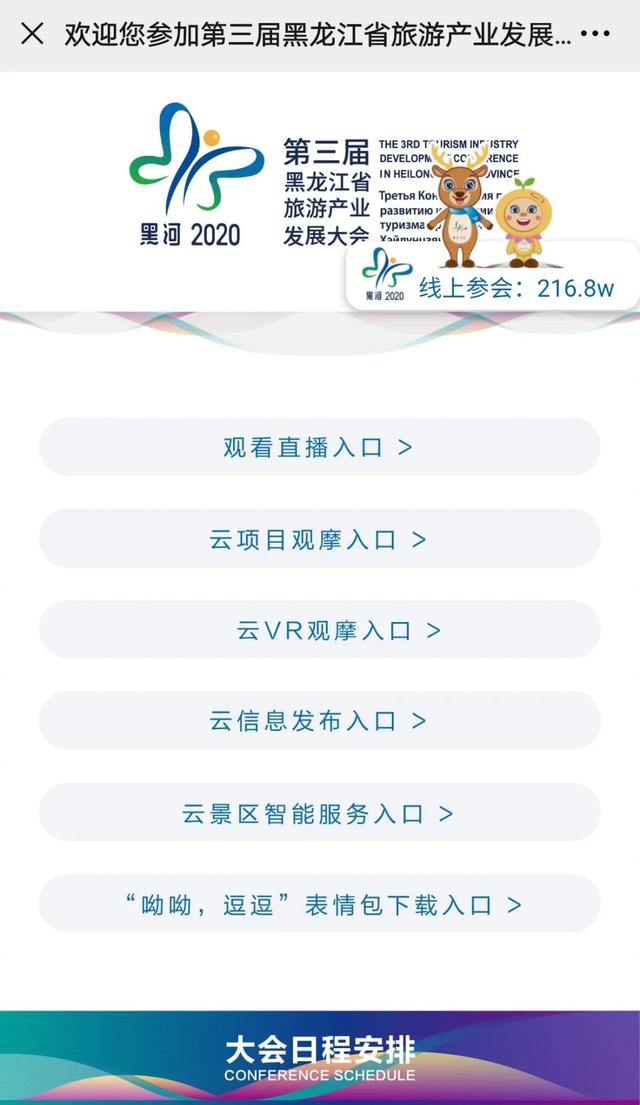
Task: Open 观看直播入口 live stream entry
Action: (319, 447)
